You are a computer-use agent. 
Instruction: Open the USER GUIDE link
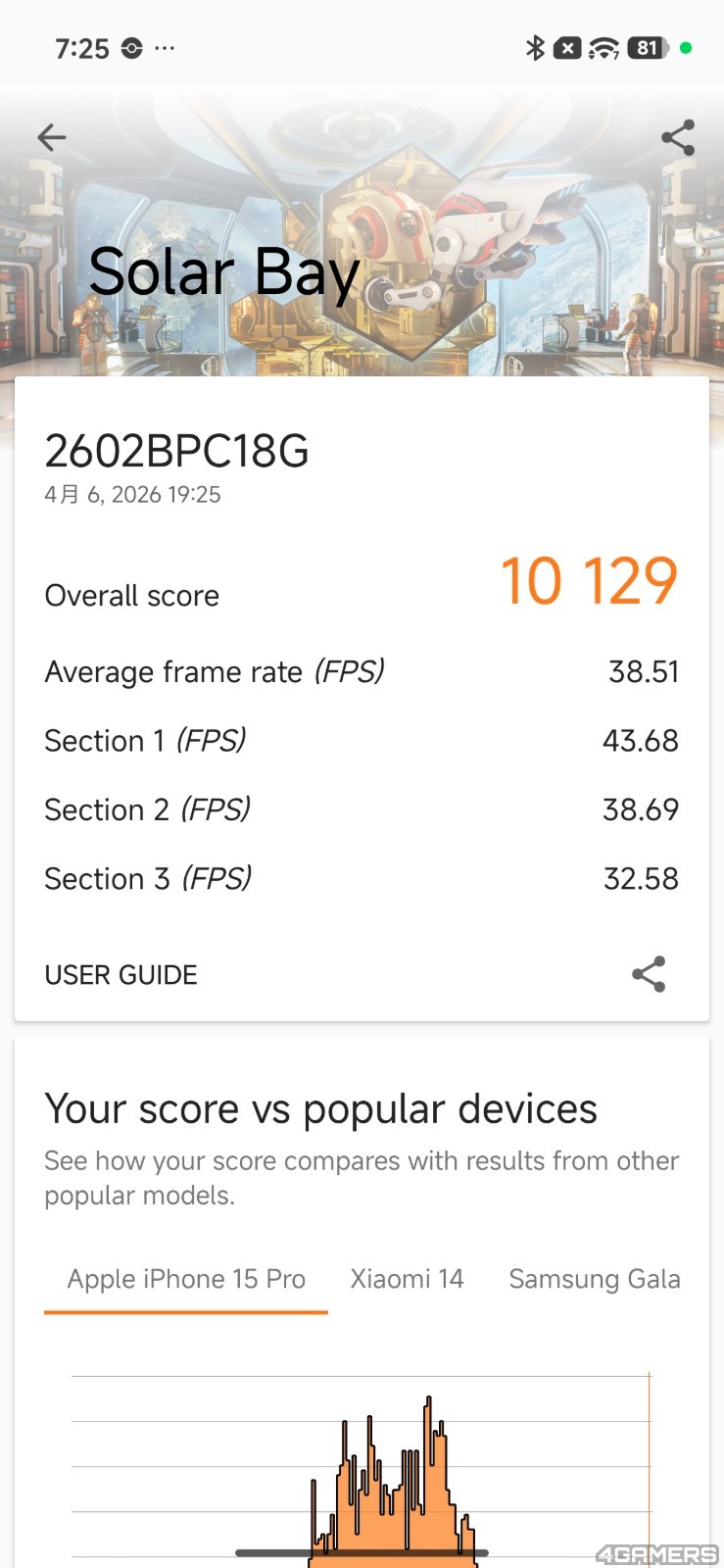120,974
